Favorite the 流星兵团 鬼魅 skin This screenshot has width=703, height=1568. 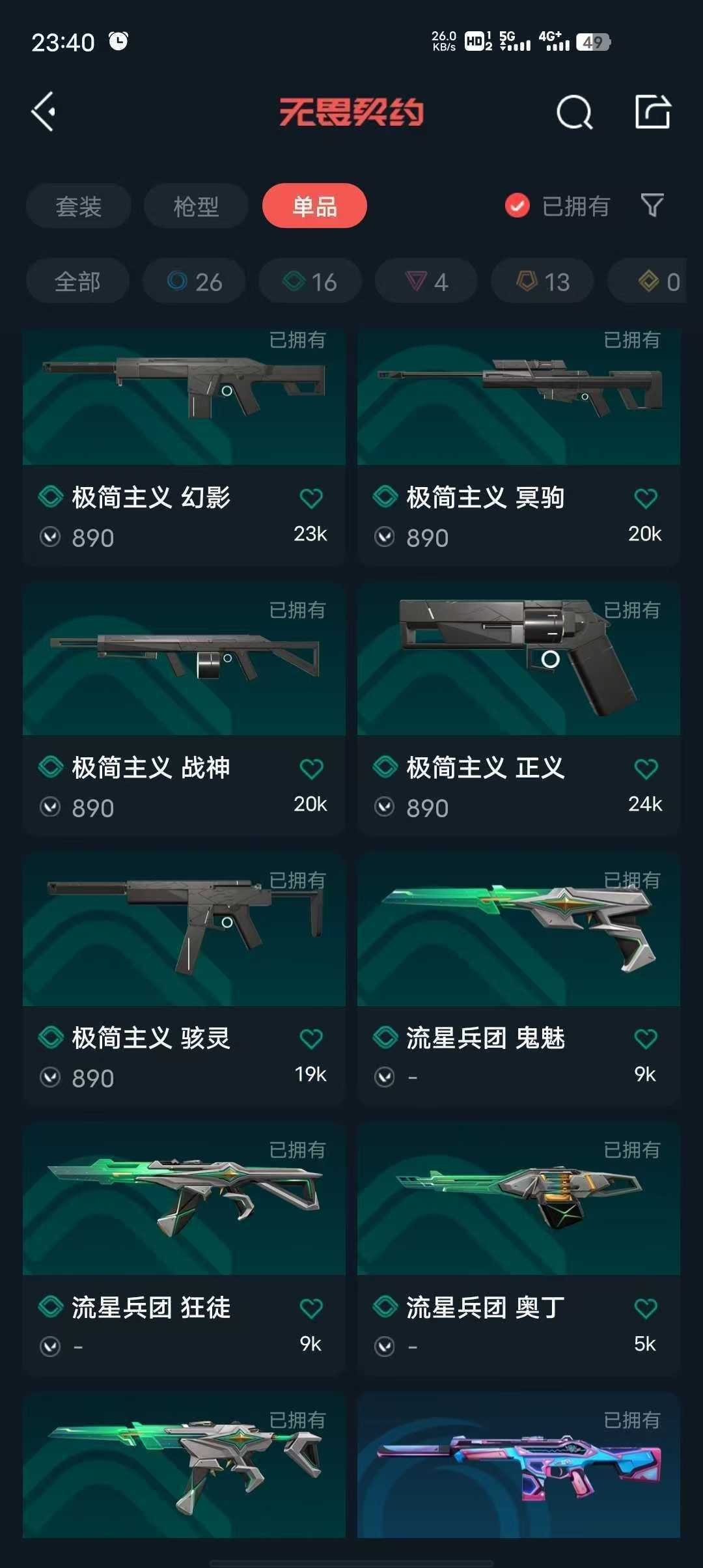pos(644,1039)
